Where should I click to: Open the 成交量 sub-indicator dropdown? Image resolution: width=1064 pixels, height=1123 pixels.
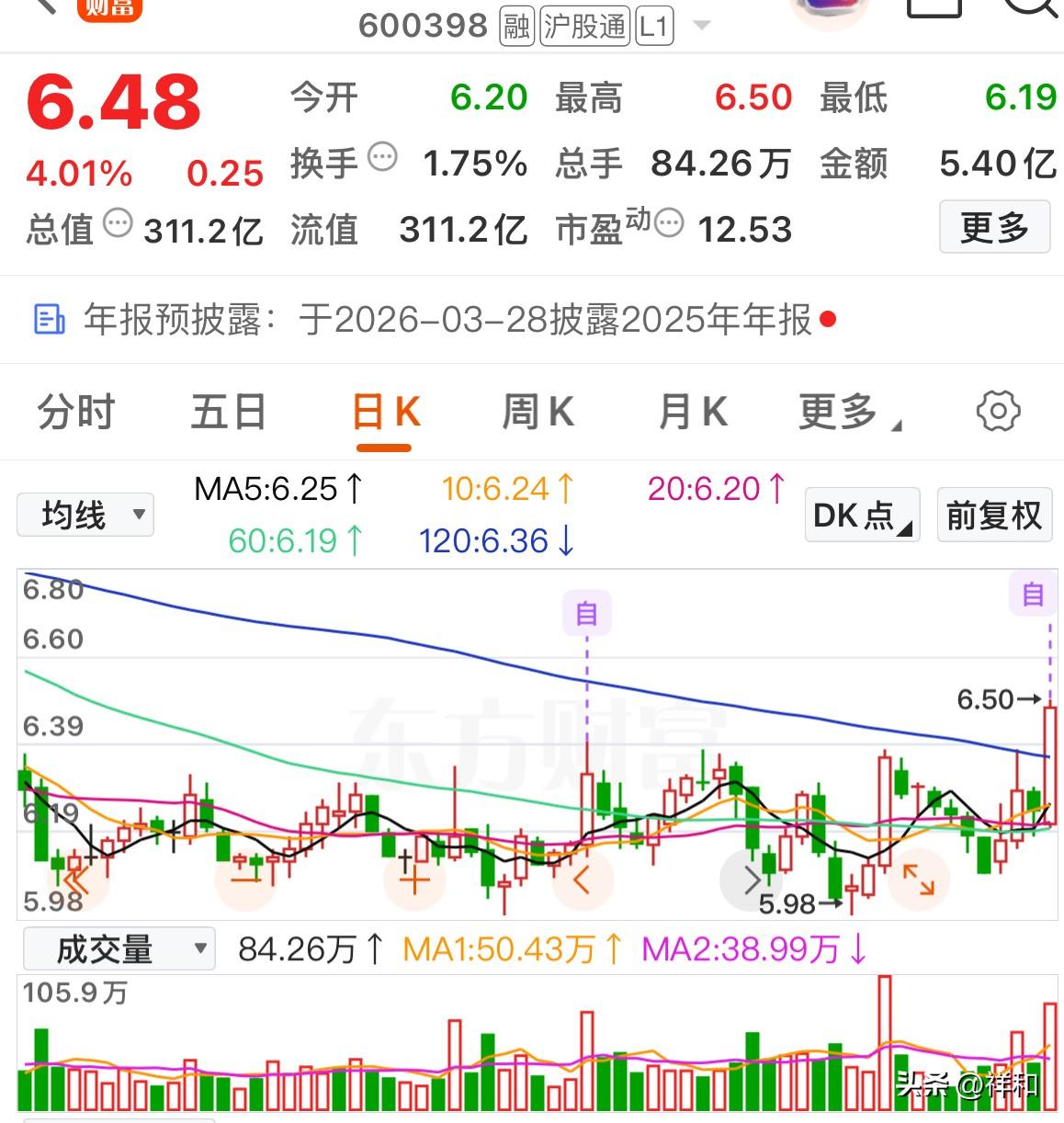119,949
